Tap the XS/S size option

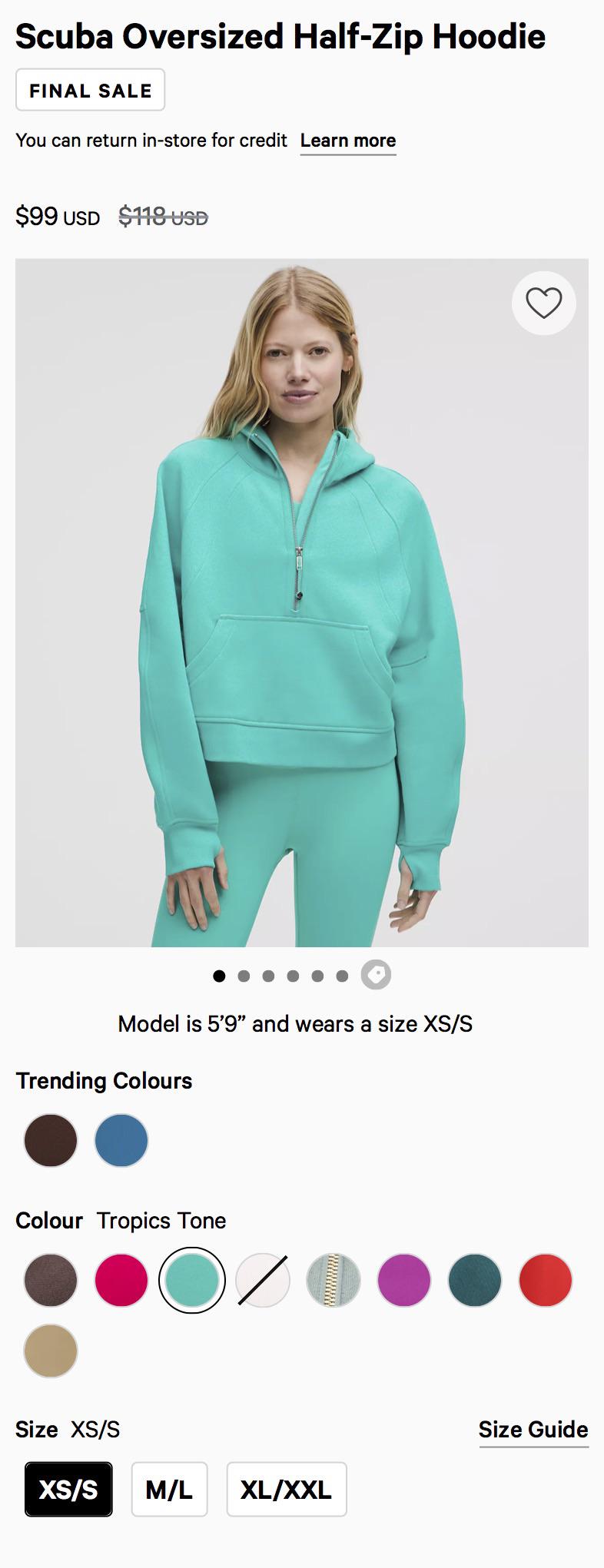point(68,1489)
